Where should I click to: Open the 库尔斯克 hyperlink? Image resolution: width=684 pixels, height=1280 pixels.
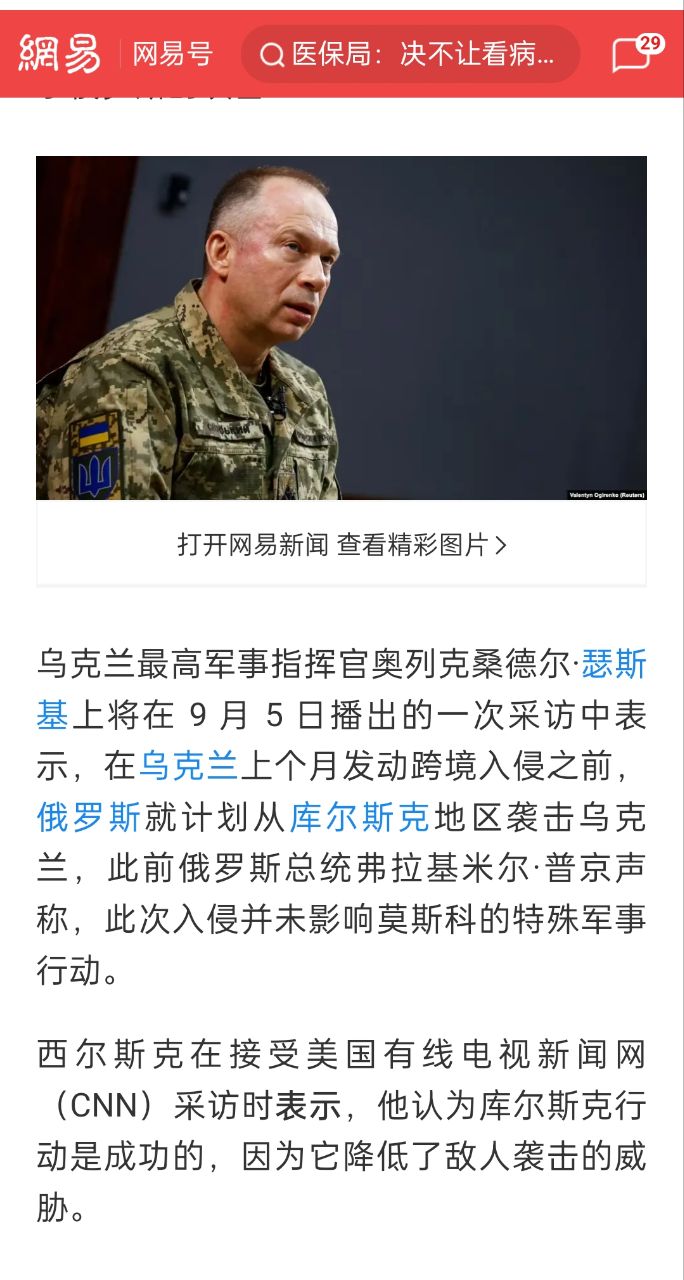359,818
